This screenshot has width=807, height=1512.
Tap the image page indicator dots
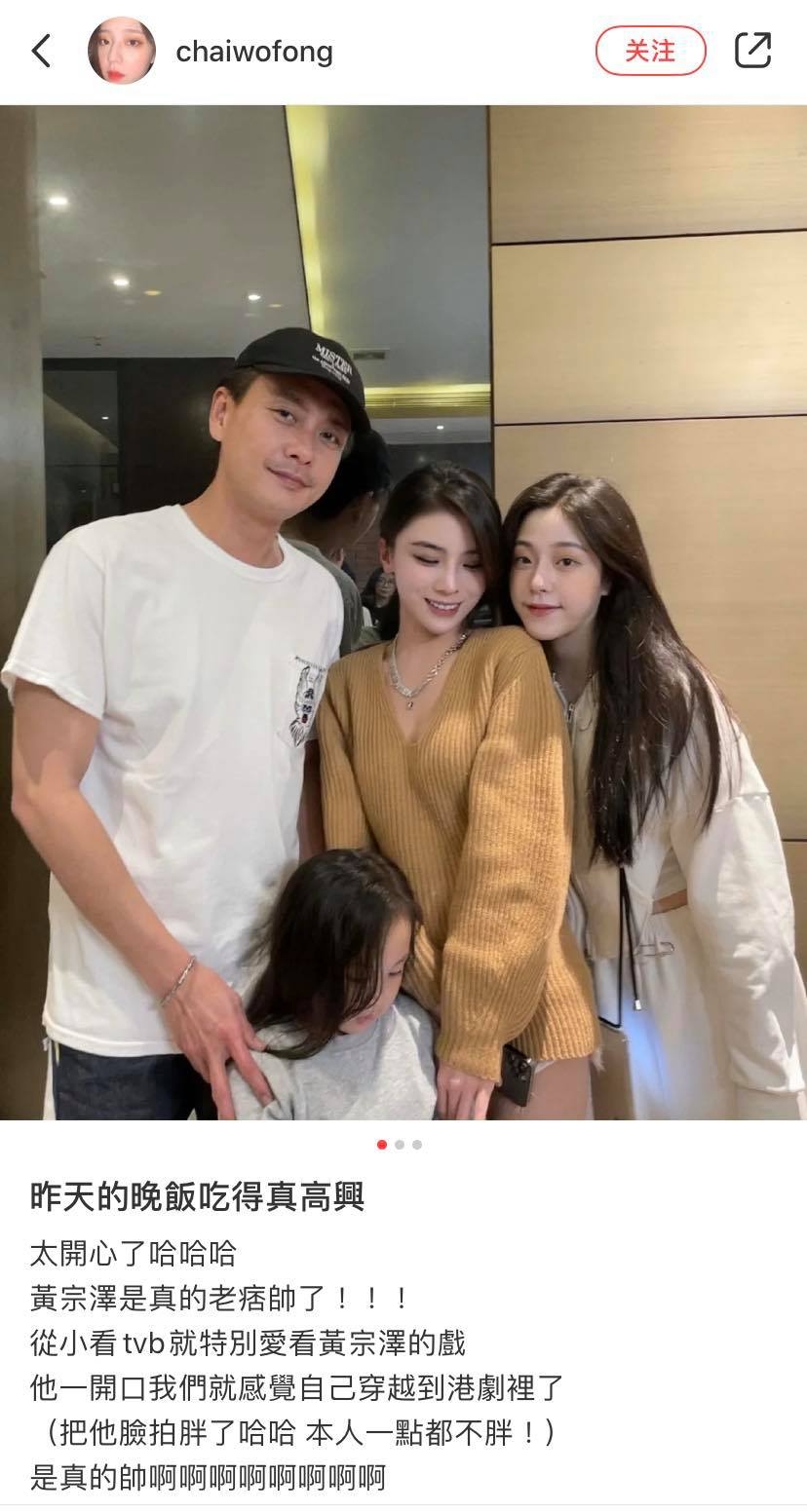click(x=400, y=1145)
